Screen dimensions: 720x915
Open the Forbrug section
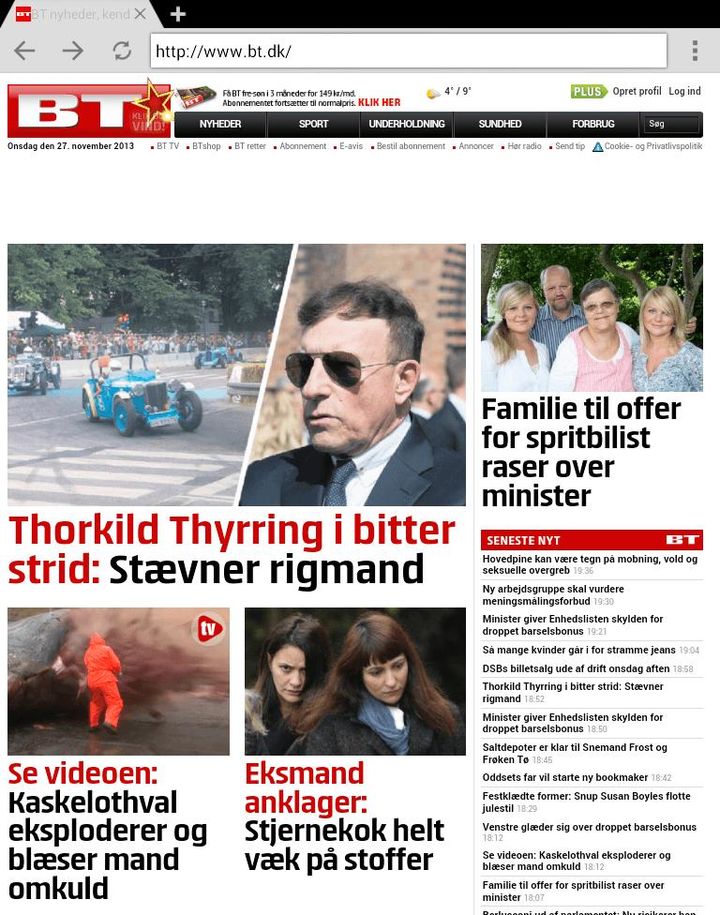(593, 124)
